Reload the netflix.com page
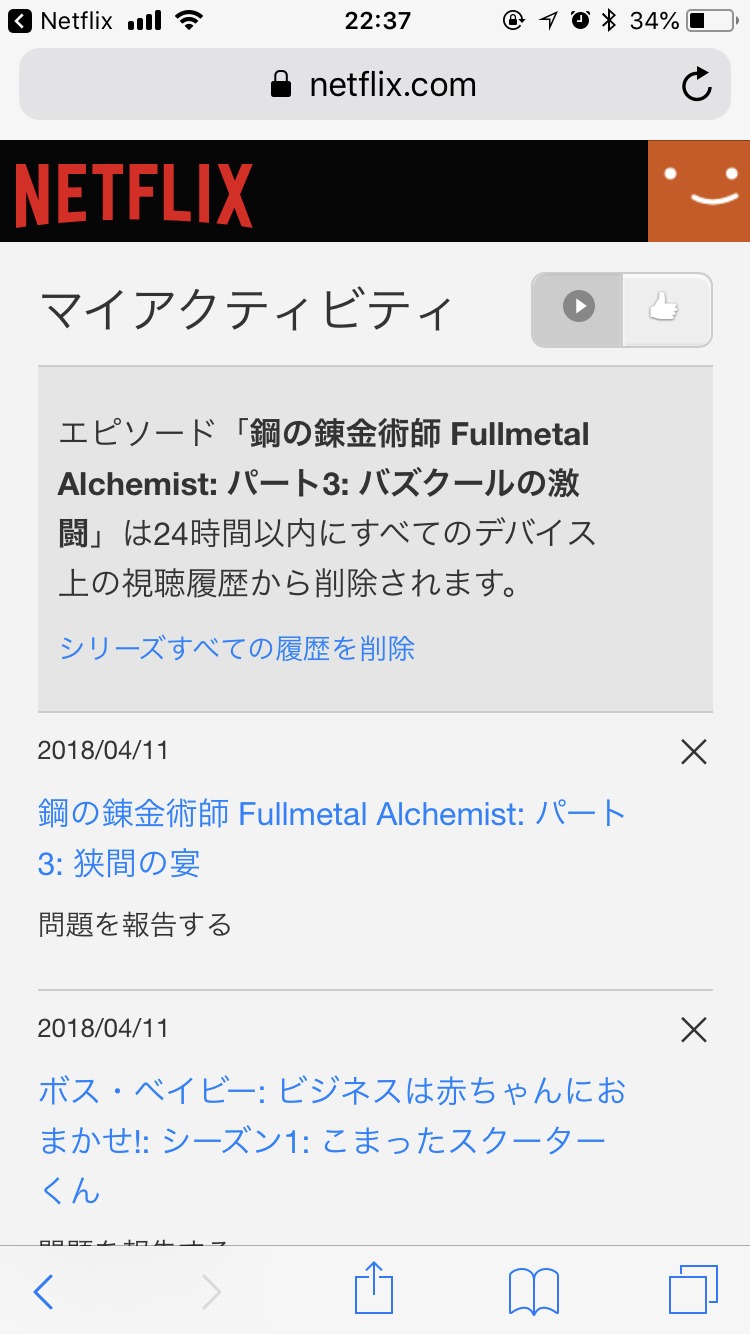The image size is (750, 1334). click(x=696, y=85)
